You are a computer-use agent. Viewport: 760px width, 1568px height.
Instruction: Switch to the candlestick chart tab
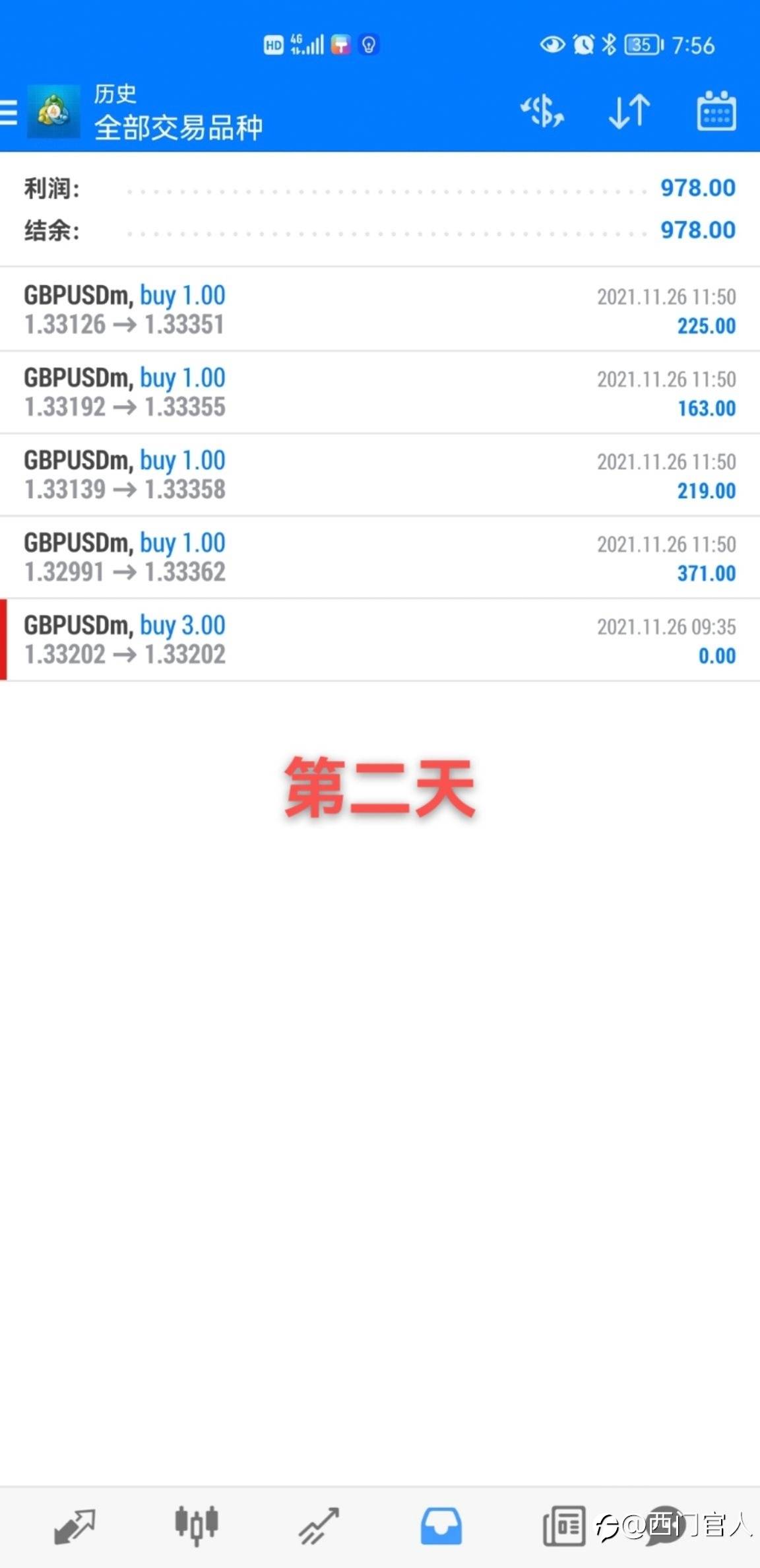click(197, 1526)
